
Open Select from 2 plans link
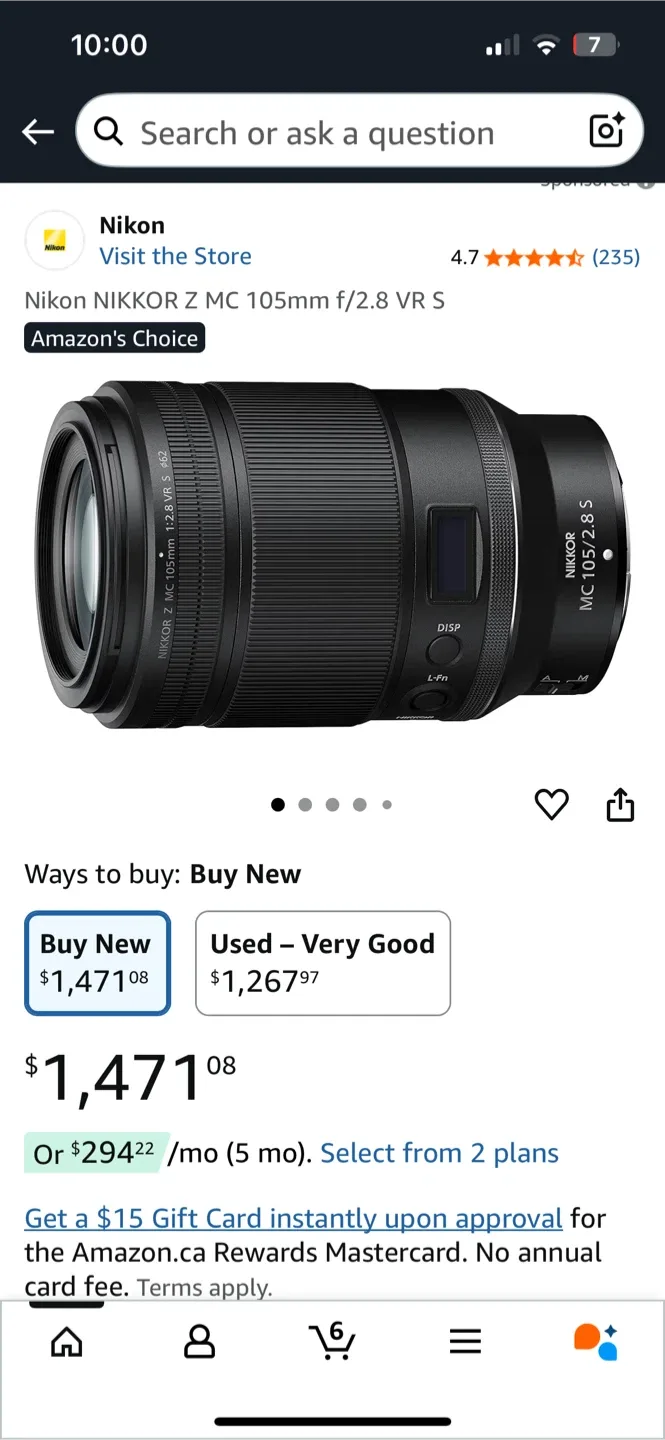(x=439, y=1153)
